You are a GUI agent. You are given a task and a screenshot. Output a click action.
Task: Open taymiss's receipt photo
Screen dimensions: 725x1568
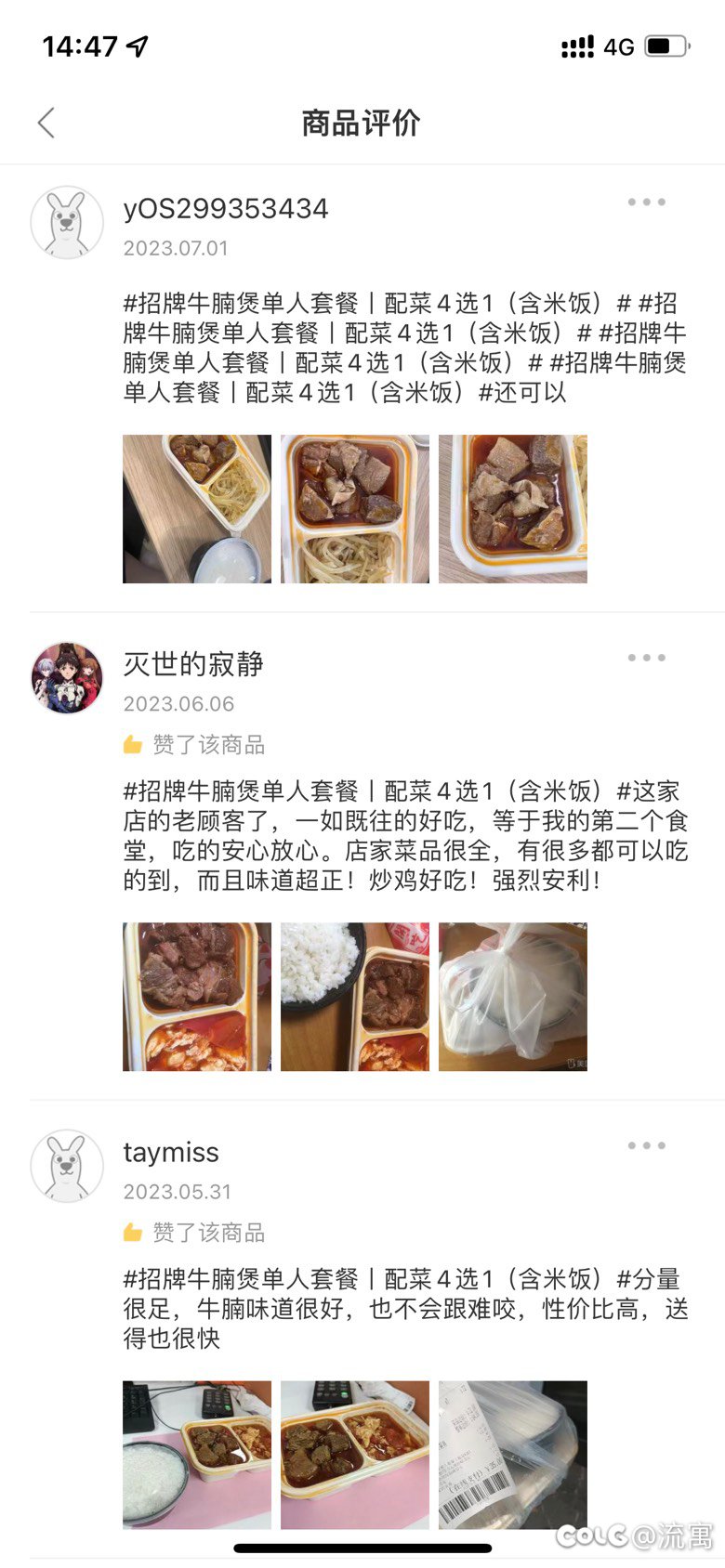click(513, 1455)
